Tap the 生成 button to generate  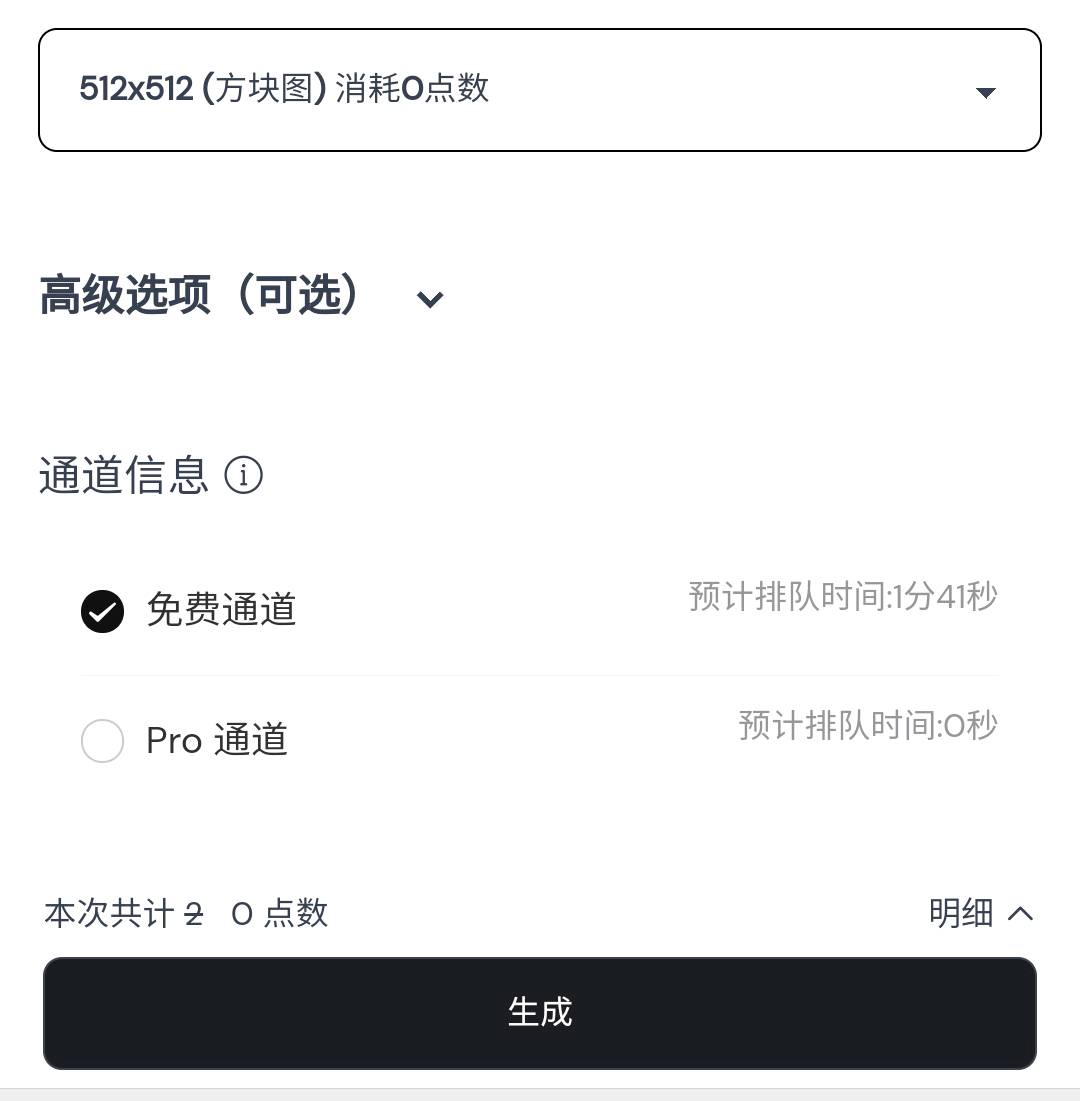pos(540,1012)
